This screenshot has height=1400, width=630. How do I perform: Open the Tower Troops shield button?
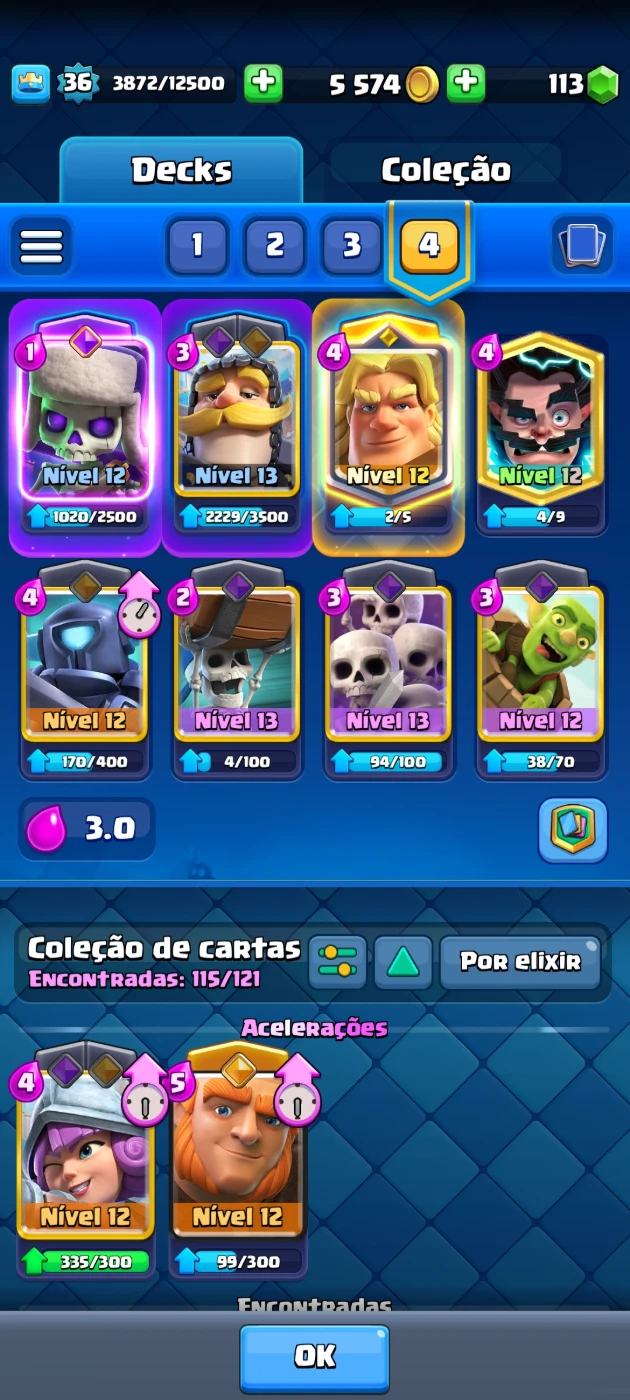pos(573,830)
